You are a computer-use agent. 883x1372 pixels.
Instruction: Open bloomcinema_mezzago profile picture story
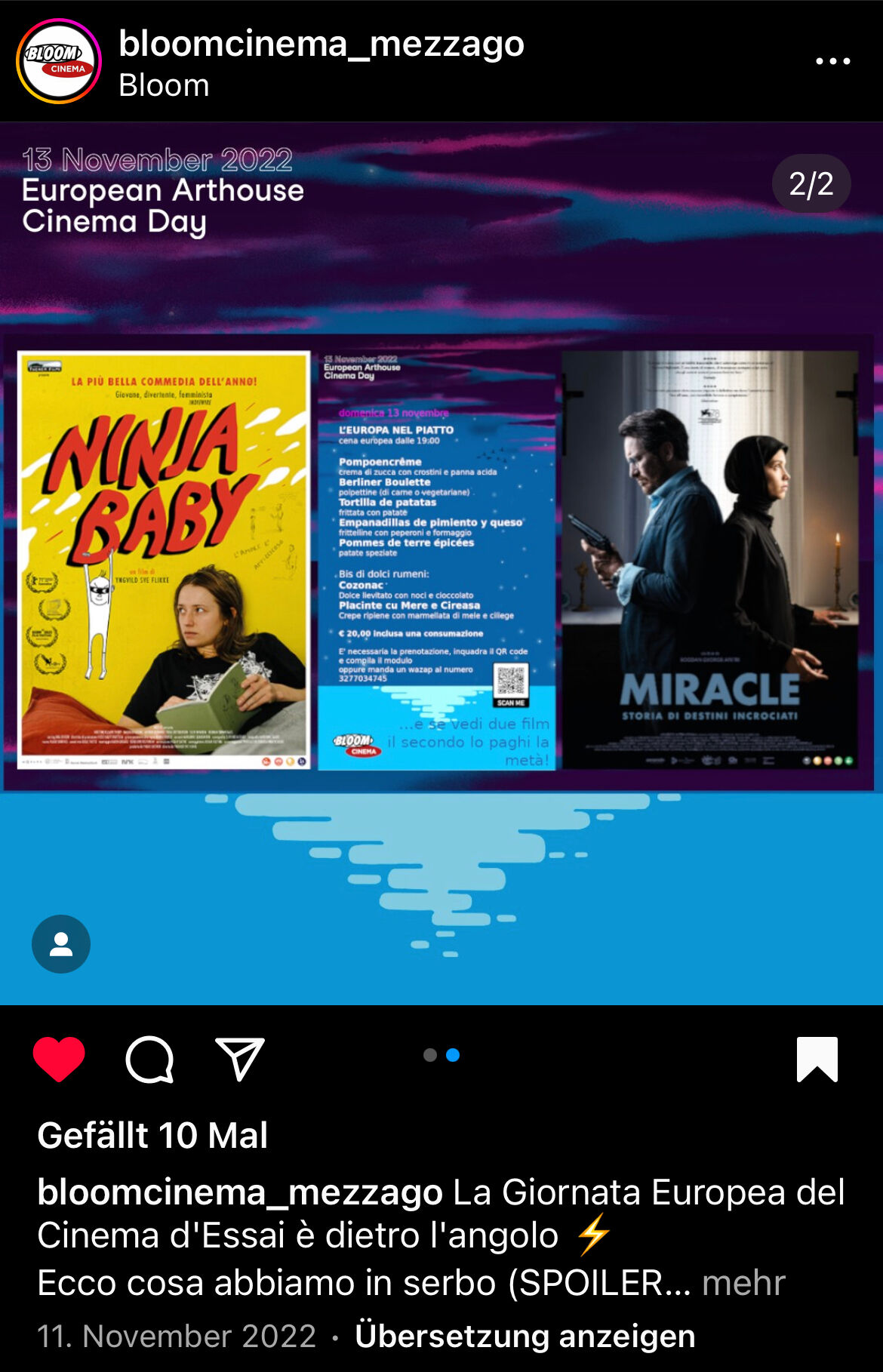59,61
